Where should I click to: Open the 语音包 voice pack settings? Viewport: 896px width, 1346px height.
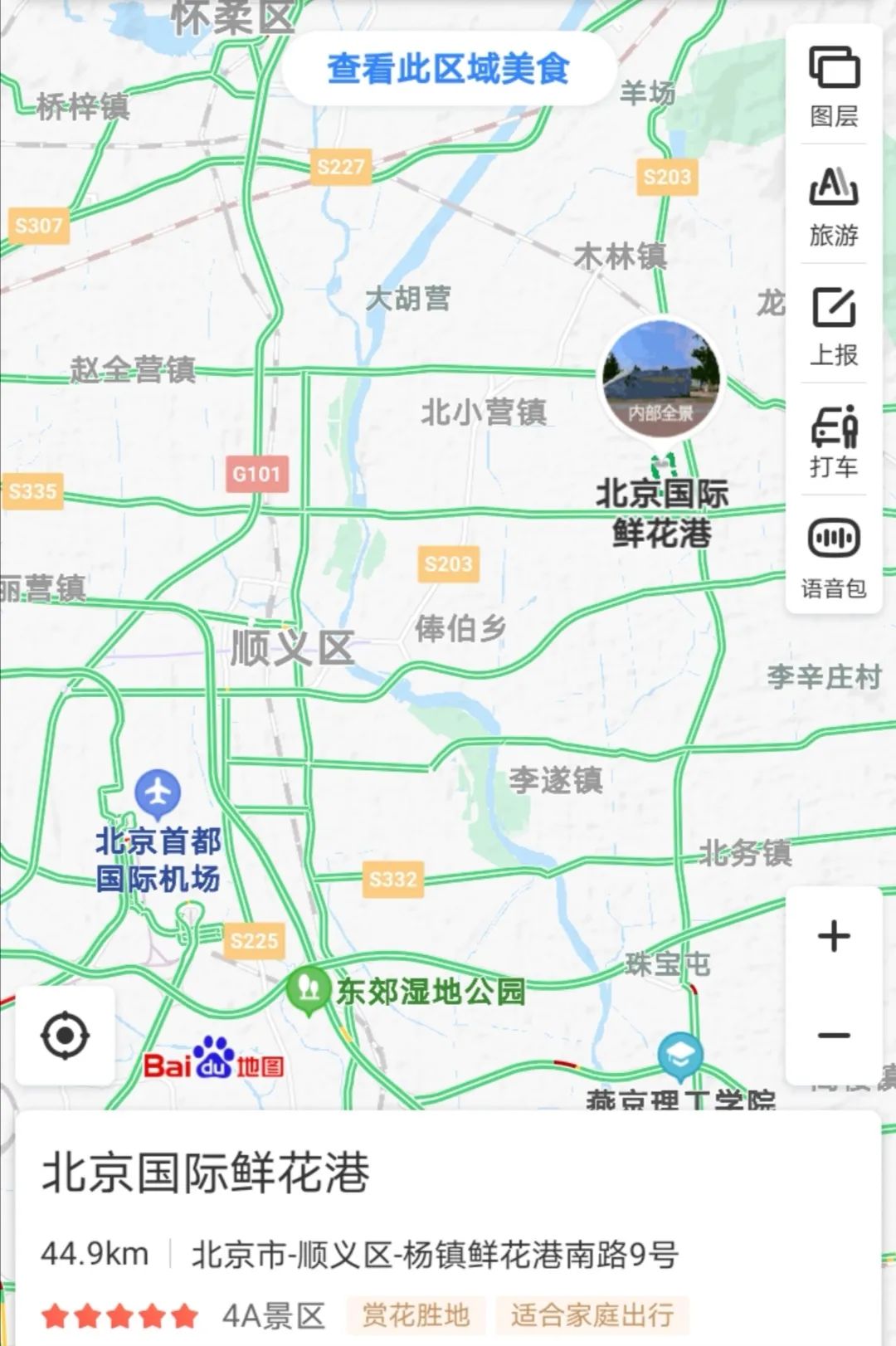point(834,556)
